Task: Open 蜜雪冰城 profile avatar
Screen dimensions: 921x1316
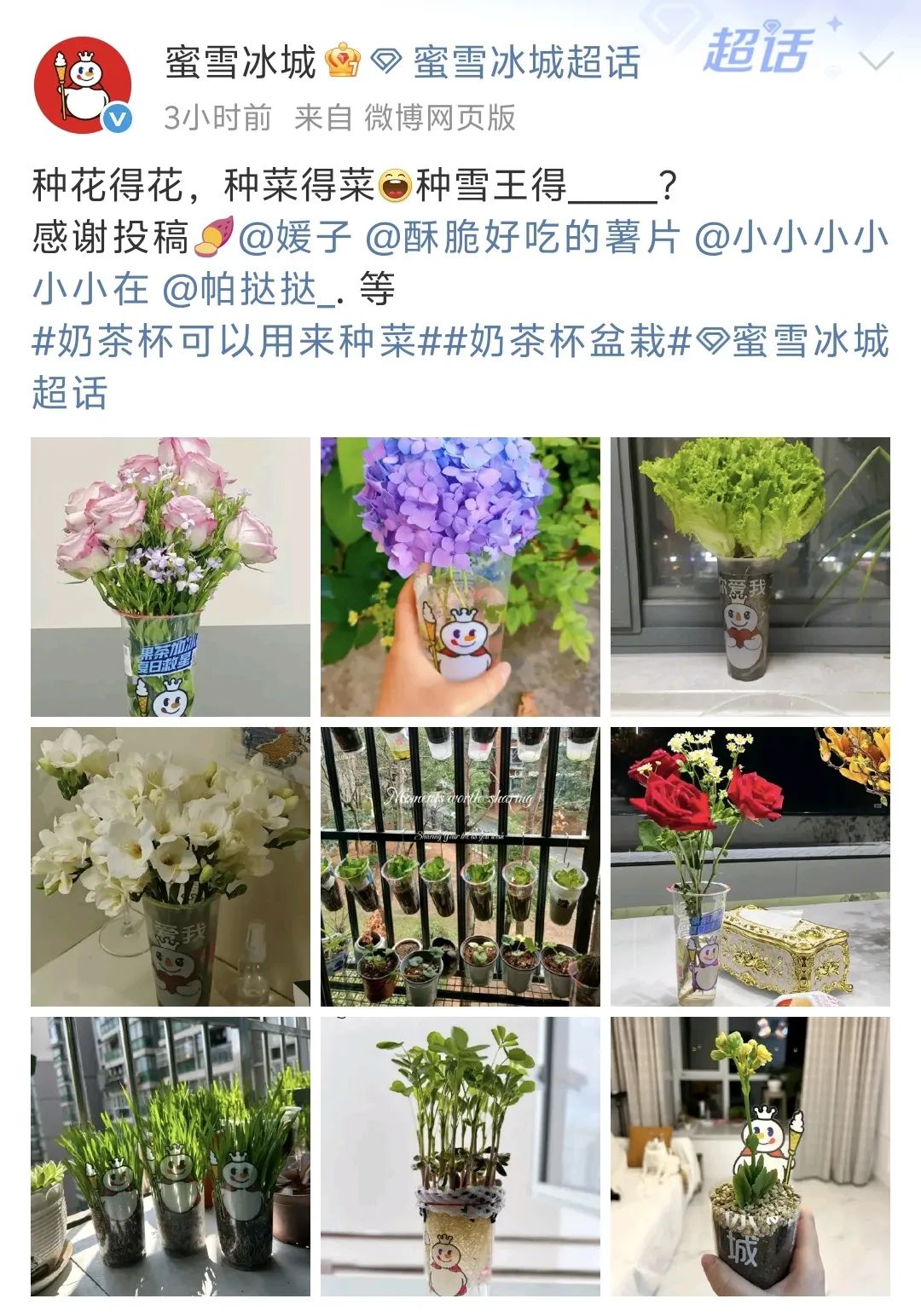Action: (x=83, y=85)
